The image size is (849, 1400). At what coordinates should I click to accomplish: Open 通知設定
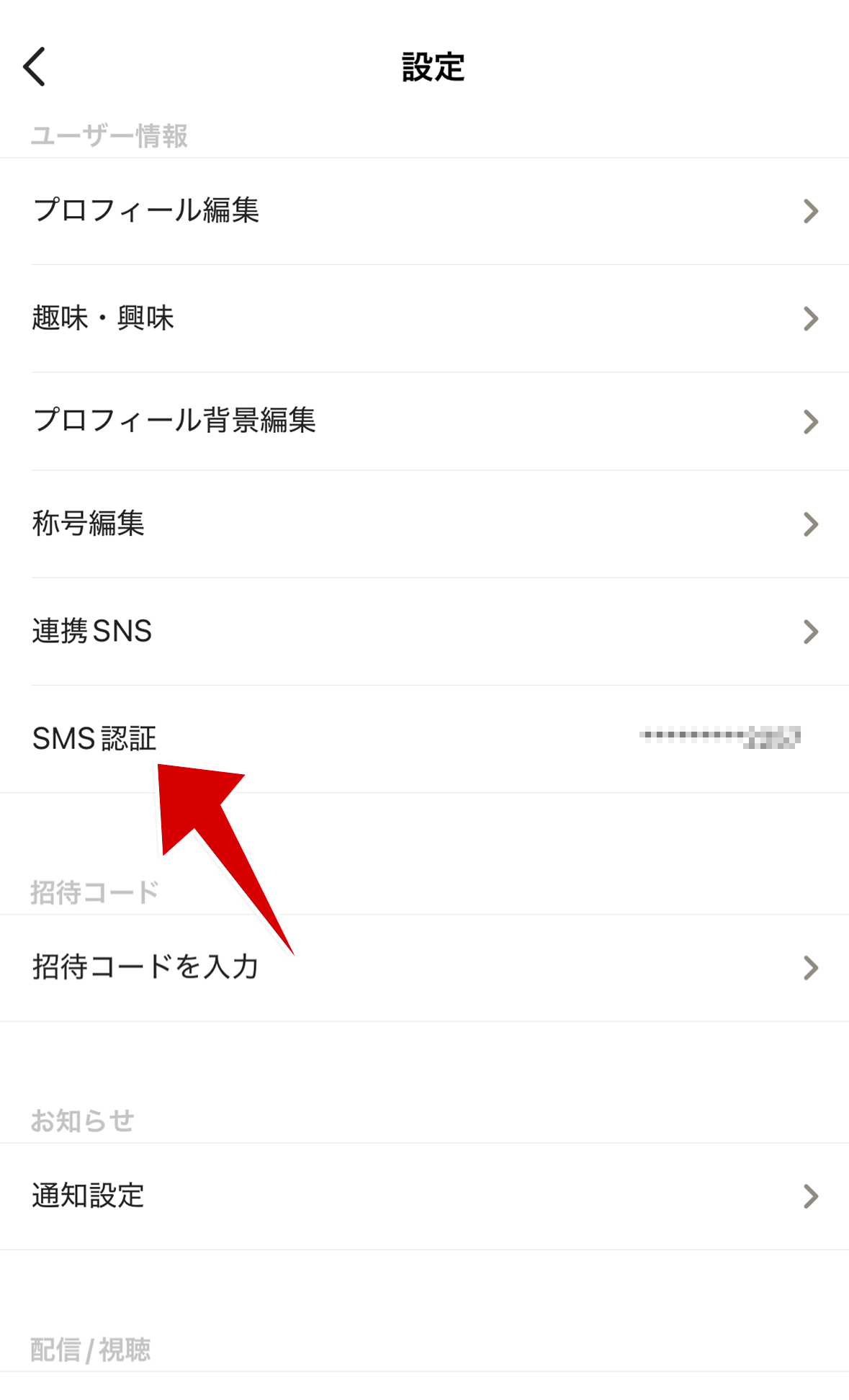point(424,1196)
